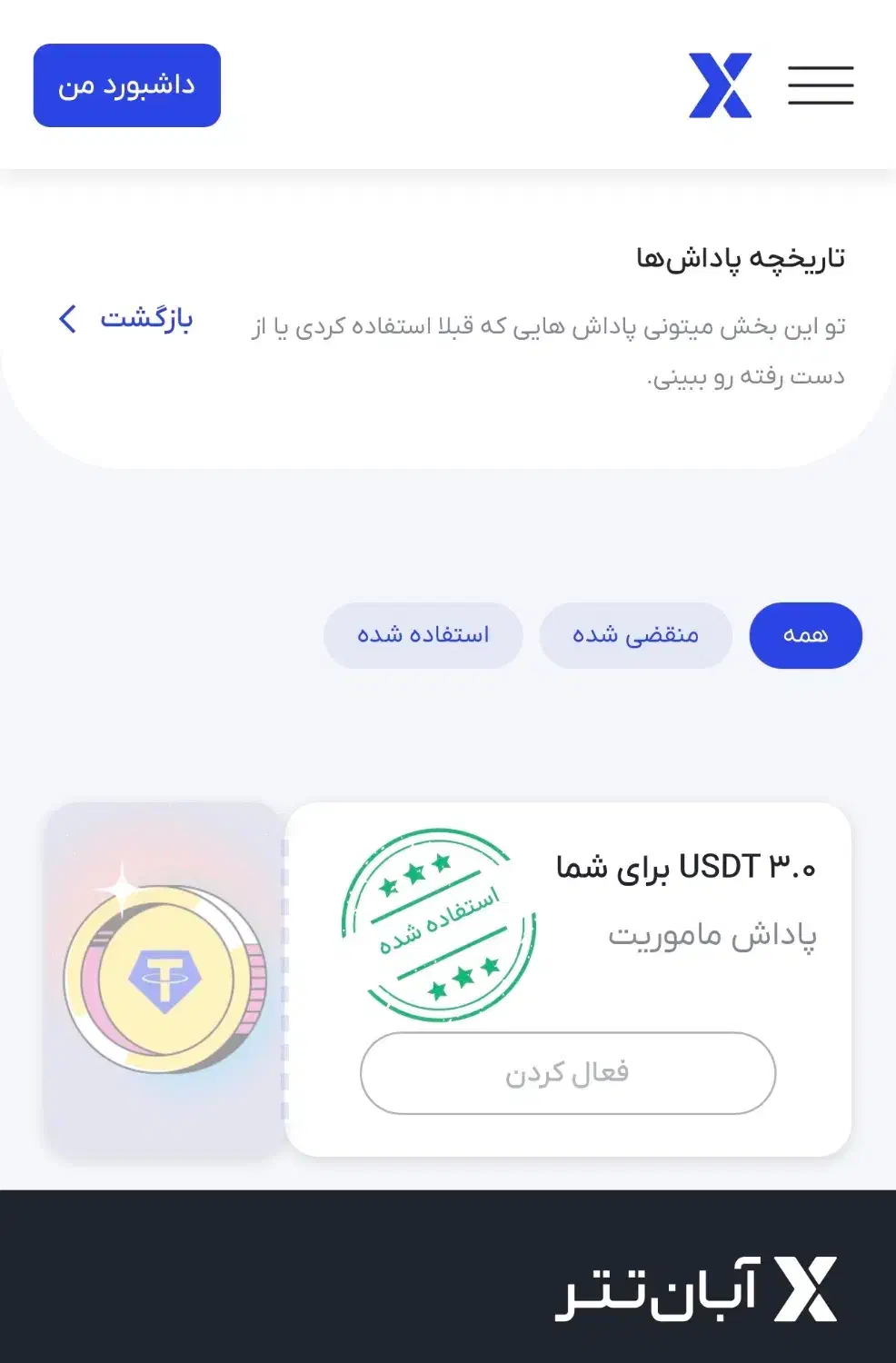Click the بازگشت link
Image resolution: width=896 pixels, height=1363 pixels.
point(144,320)
